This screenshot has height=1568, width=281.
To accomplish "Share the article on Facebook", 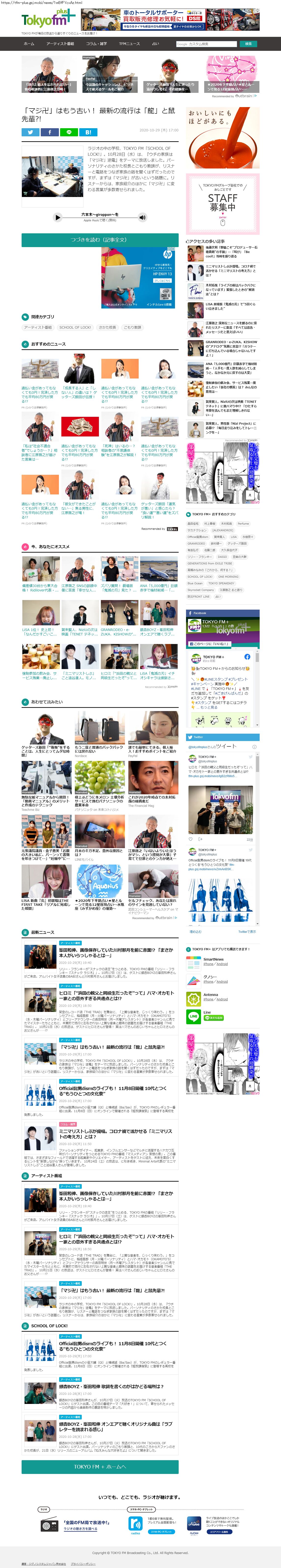I will point(50,132).
